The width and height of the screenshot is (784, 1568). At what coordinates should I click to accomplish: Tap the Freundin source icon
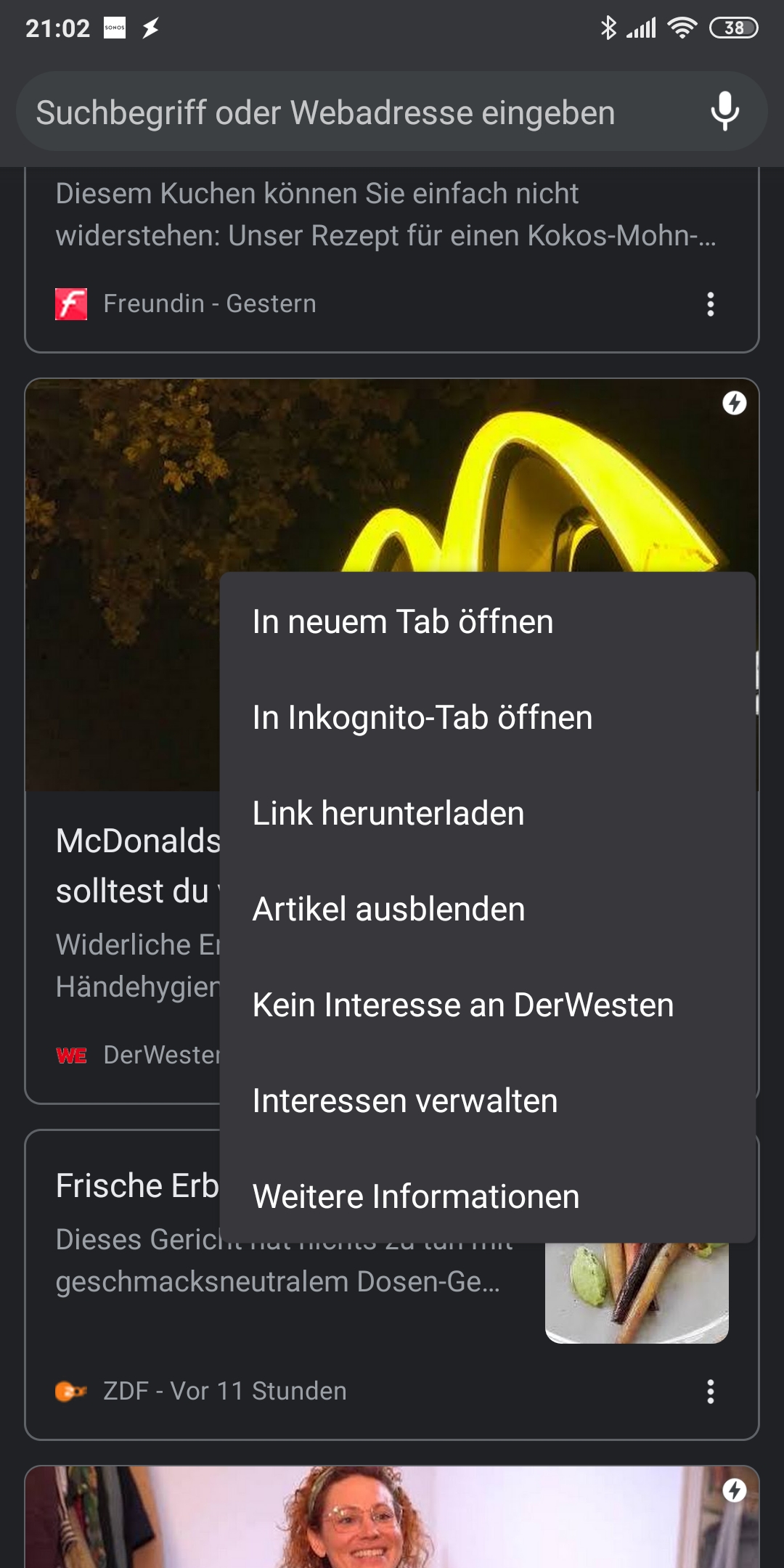(72, 303)
